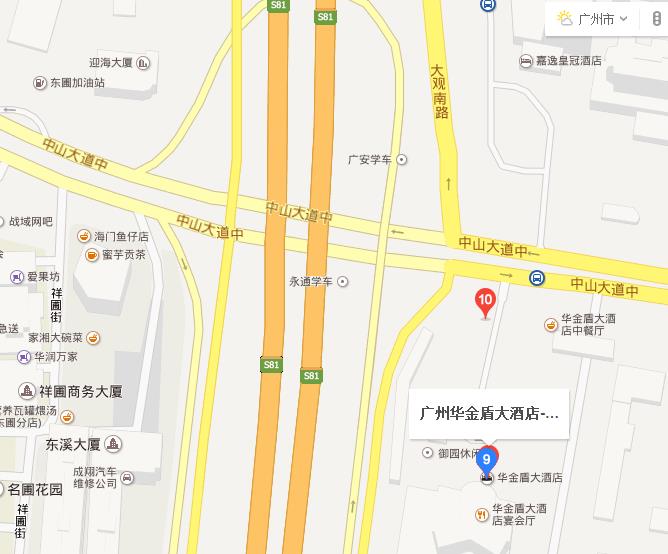Open the 广州华金盾大酒店 info label
The width and height of the screenshot is (668, 554).
tap(489, 413)
